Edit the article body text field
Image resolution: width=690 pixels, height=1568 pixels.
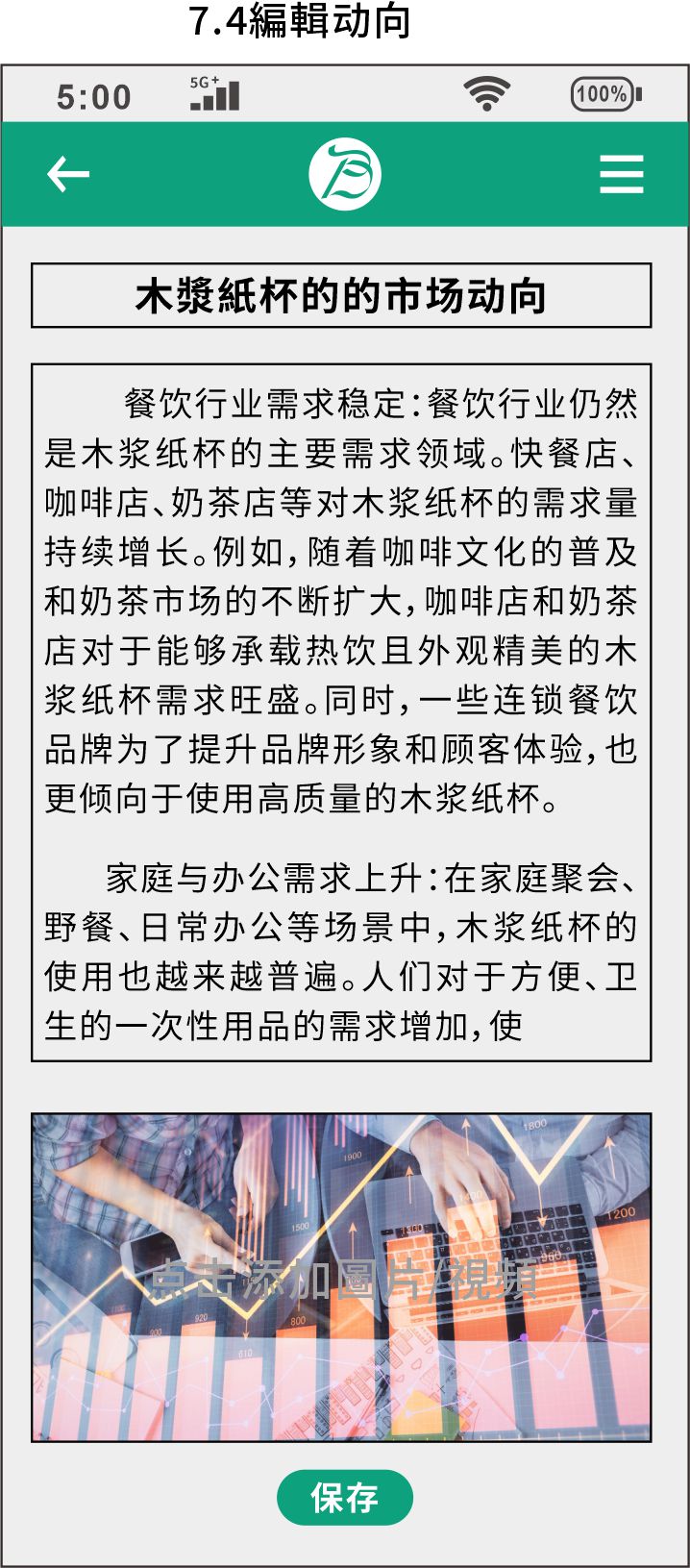point(341,711)
